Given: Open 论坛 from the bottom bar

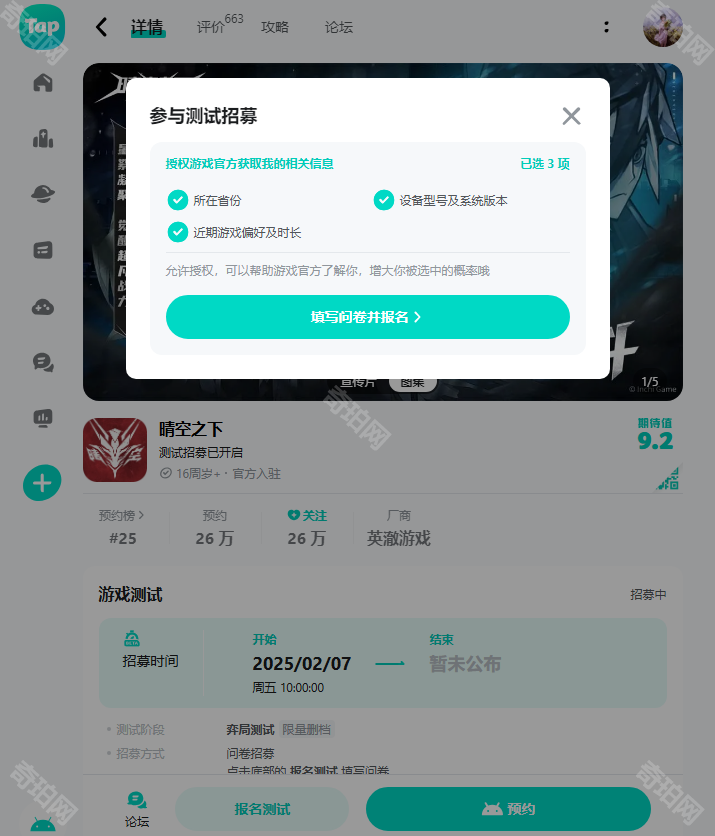Looking at the screenshot, I should [x=137, y=808].
